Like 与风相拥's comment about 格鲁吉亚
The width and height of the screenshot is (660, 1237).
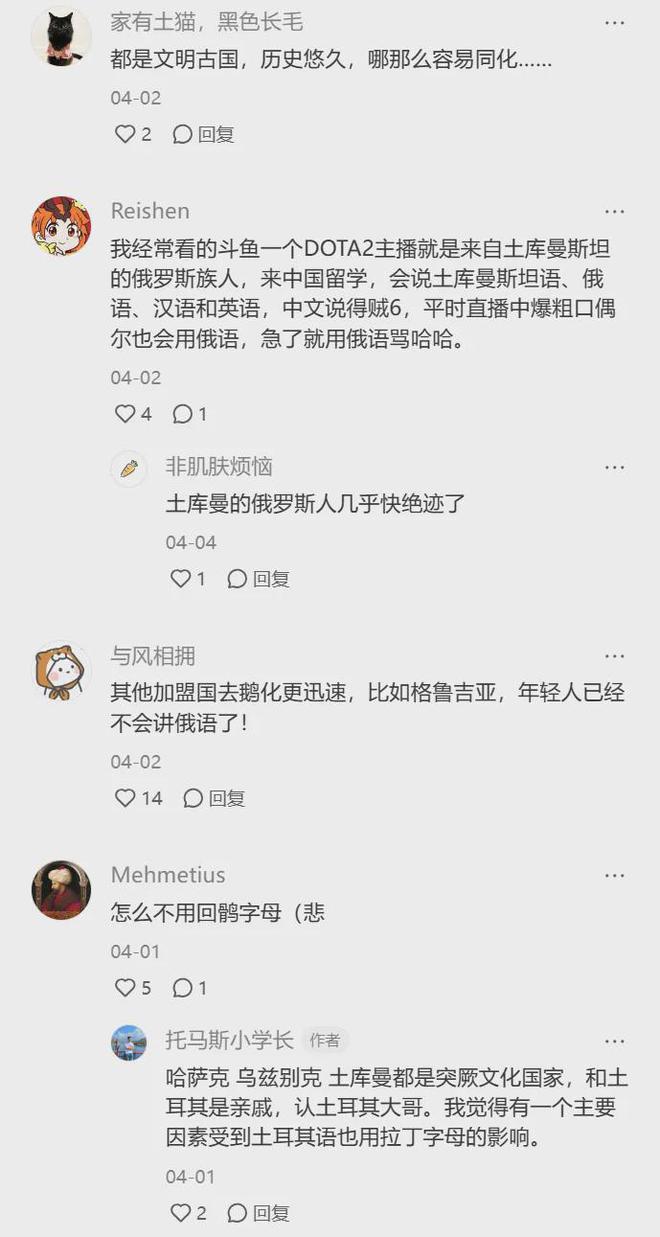[x=138, y=798]
